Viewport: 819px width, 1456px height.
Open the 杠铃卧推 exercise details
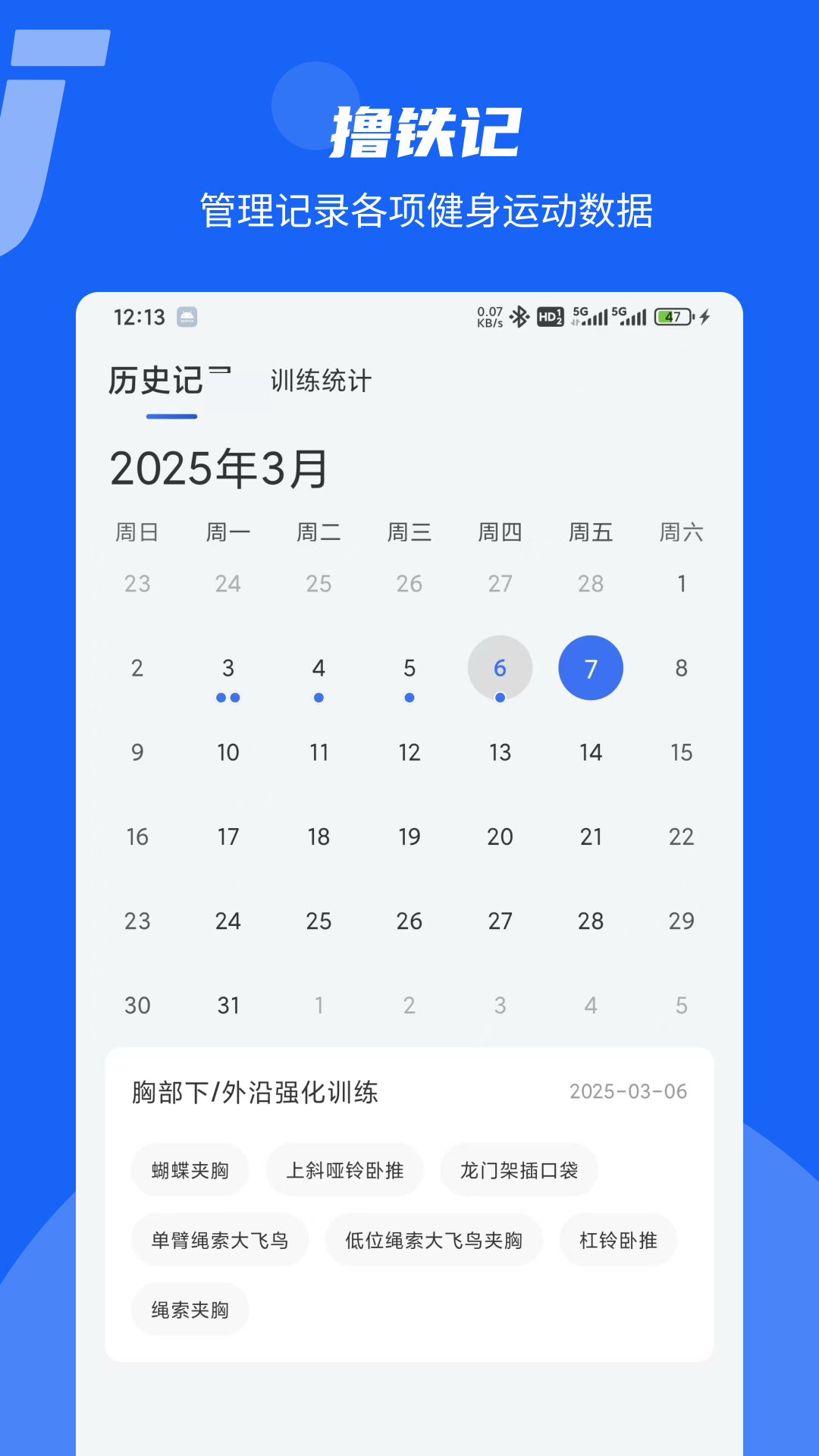(617, 1240)
